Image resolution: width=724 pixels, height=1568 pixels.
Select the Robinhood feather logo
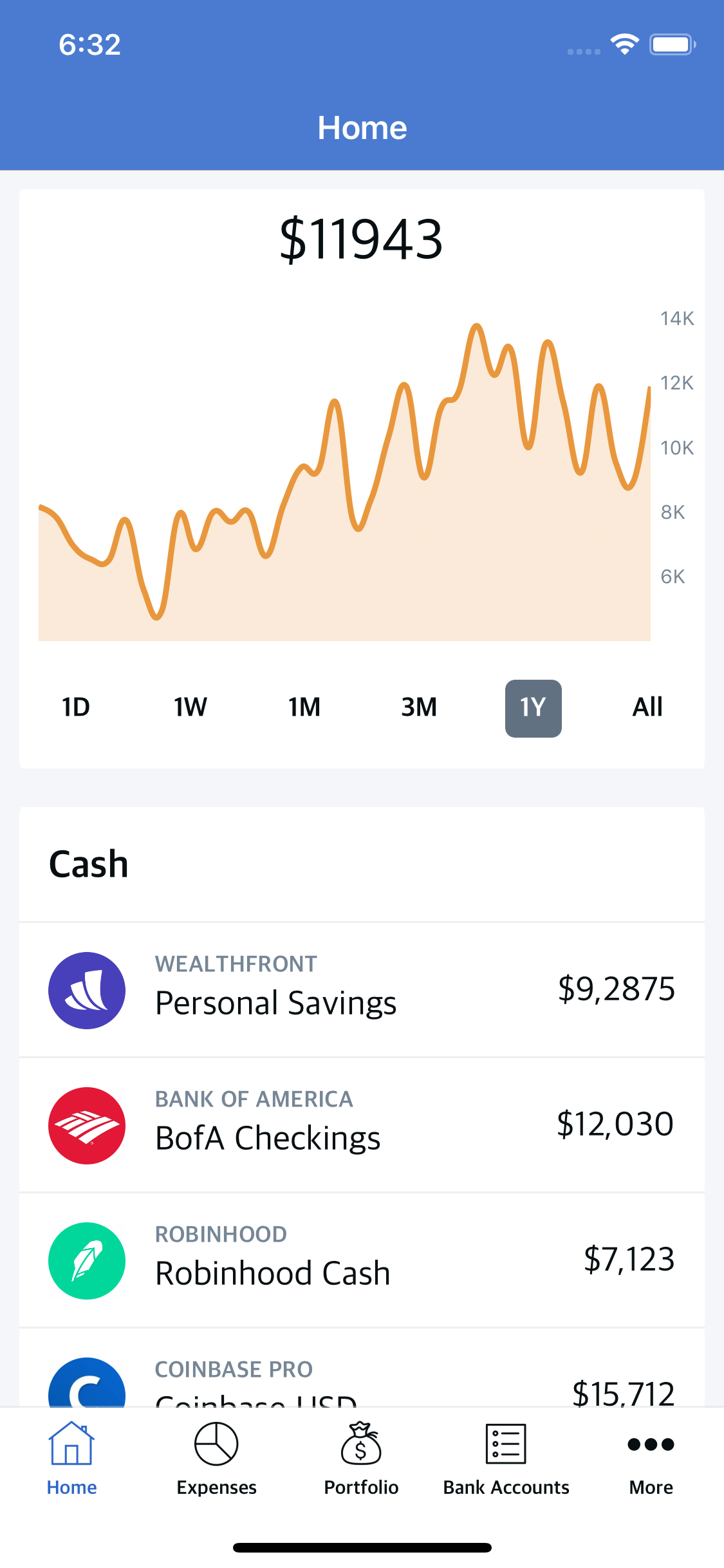(x=86, y=1260)
